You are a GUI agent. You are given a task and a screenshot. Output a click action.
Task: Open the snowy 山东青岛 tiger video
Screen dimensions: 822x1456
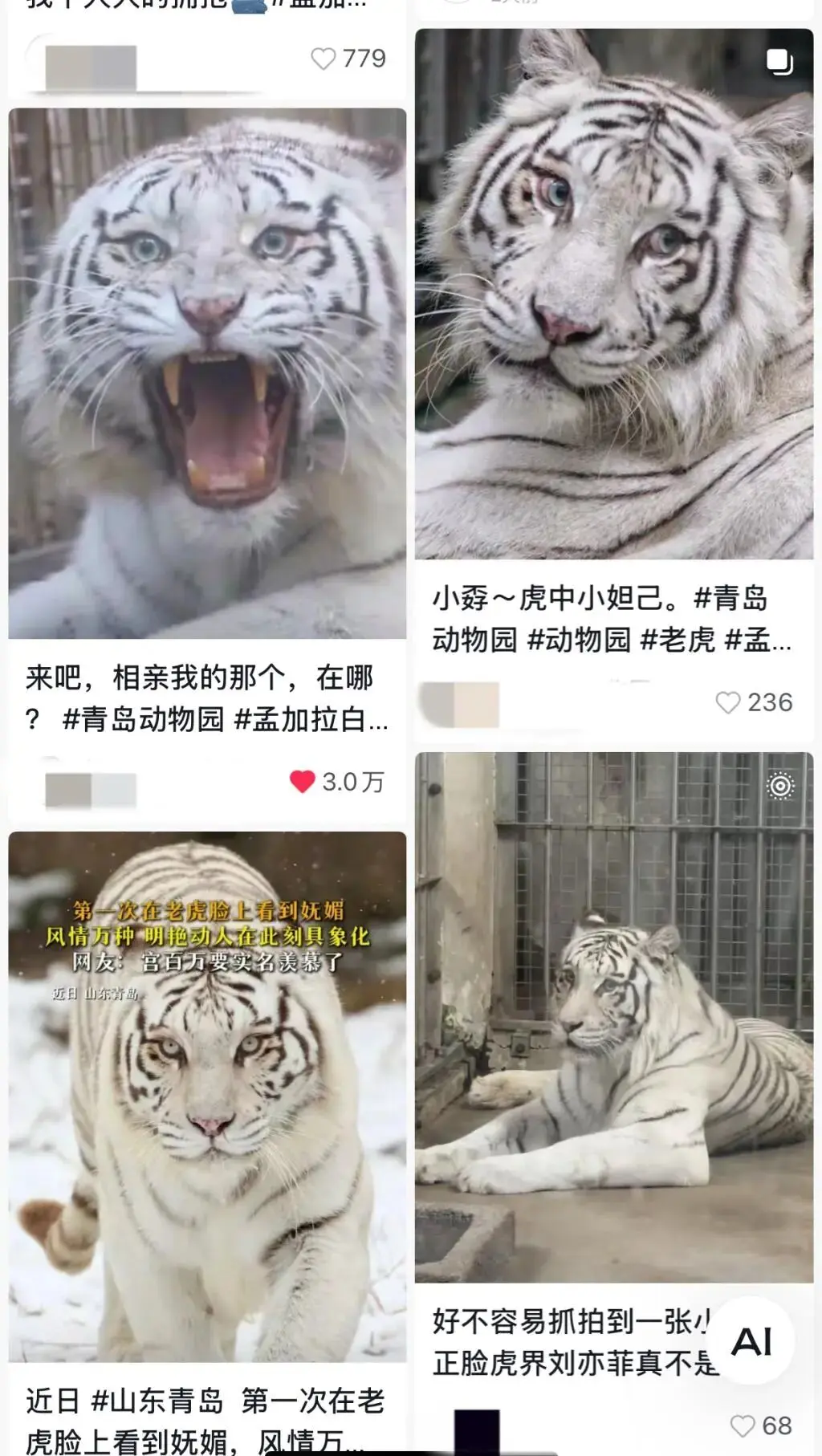207,1096
